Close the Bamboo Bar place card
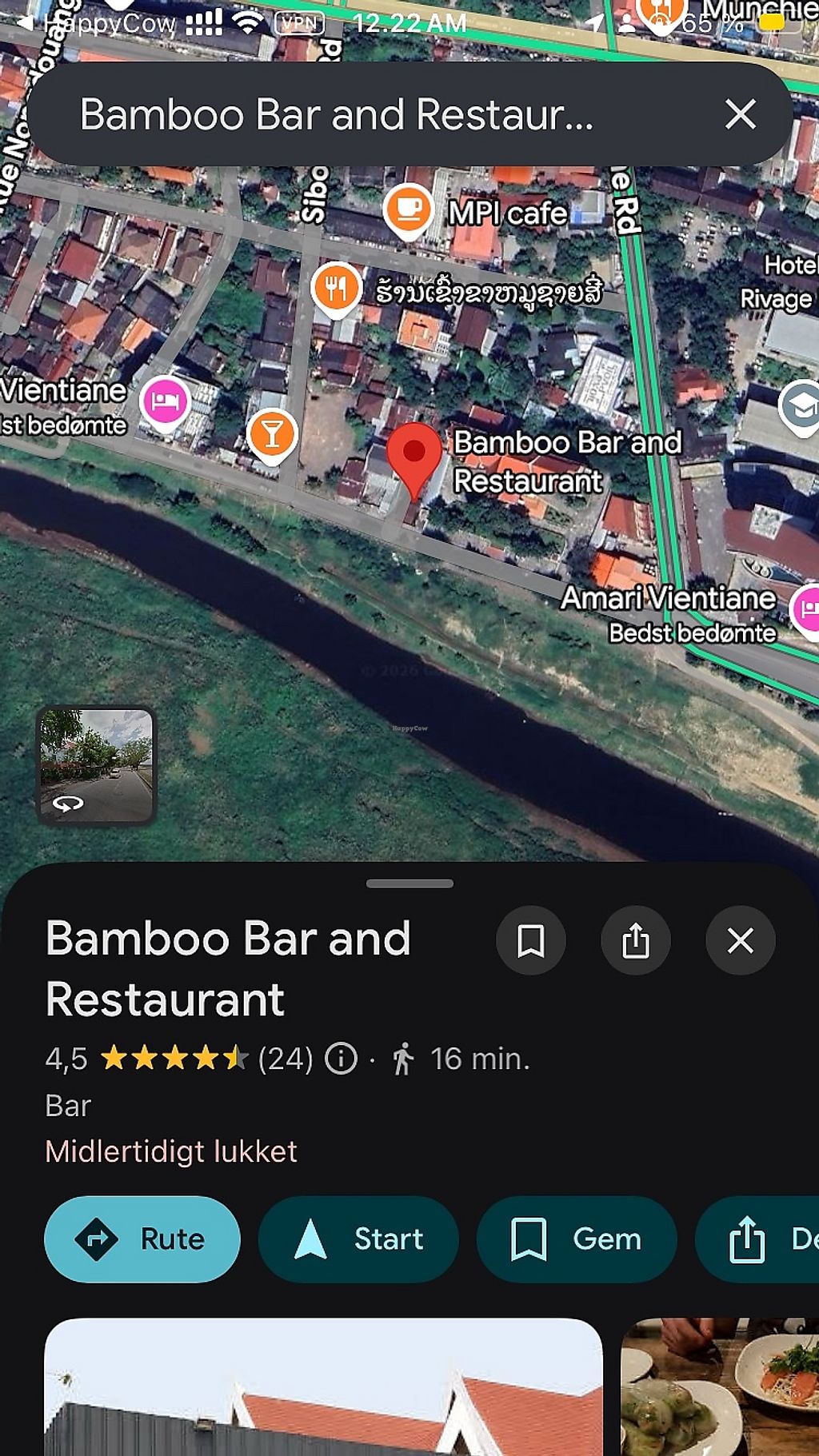The image size is (819, 1456). 741,940
